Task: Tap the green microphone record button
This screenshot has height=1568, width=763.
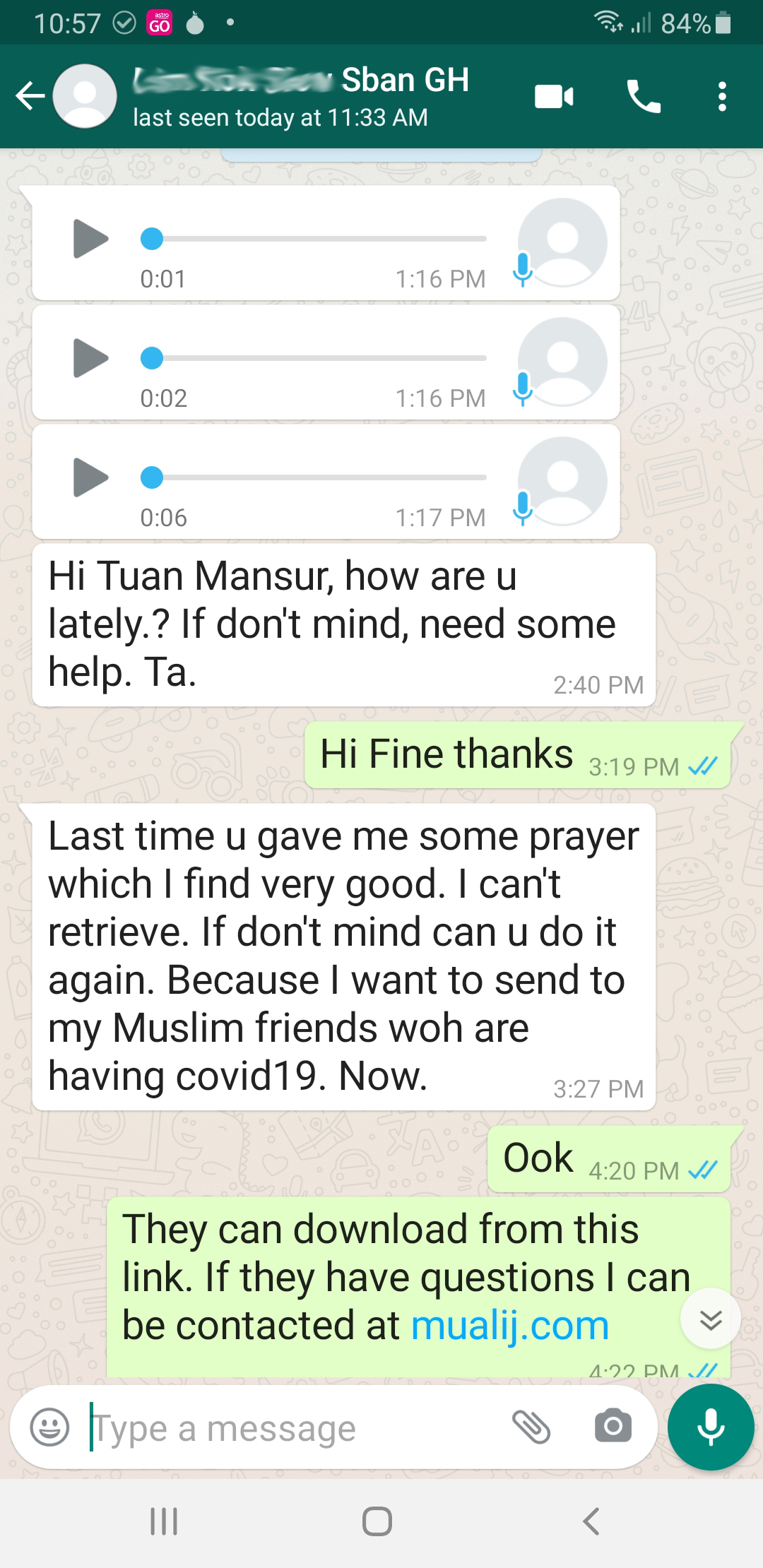Action: (x=711, y=1427)
